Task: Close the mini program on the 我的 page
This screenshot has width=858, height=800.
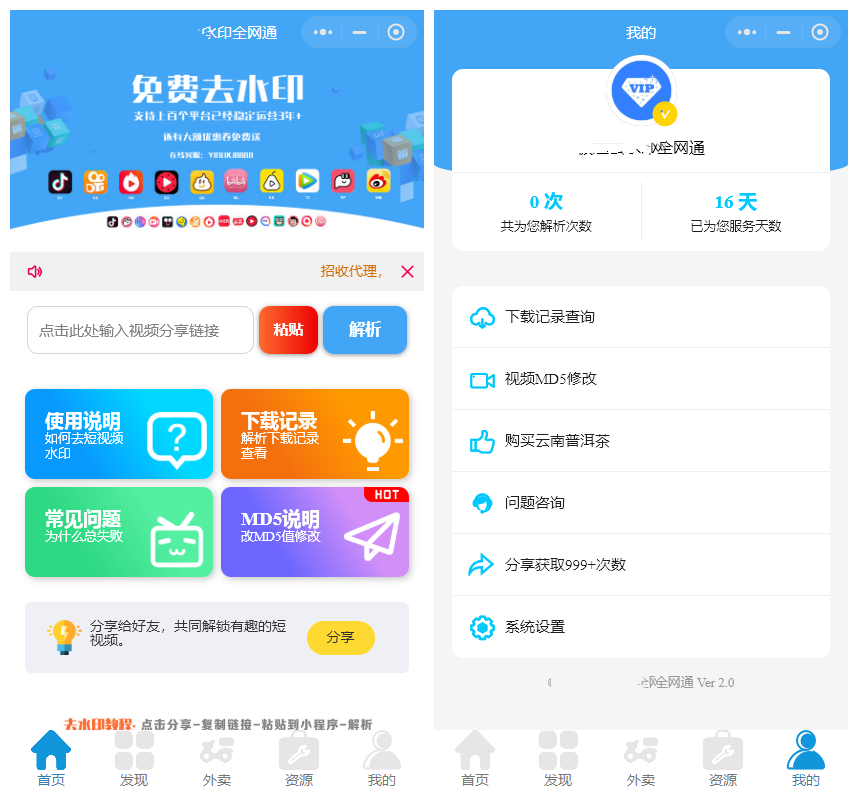Action: click(x=820, y=32)
